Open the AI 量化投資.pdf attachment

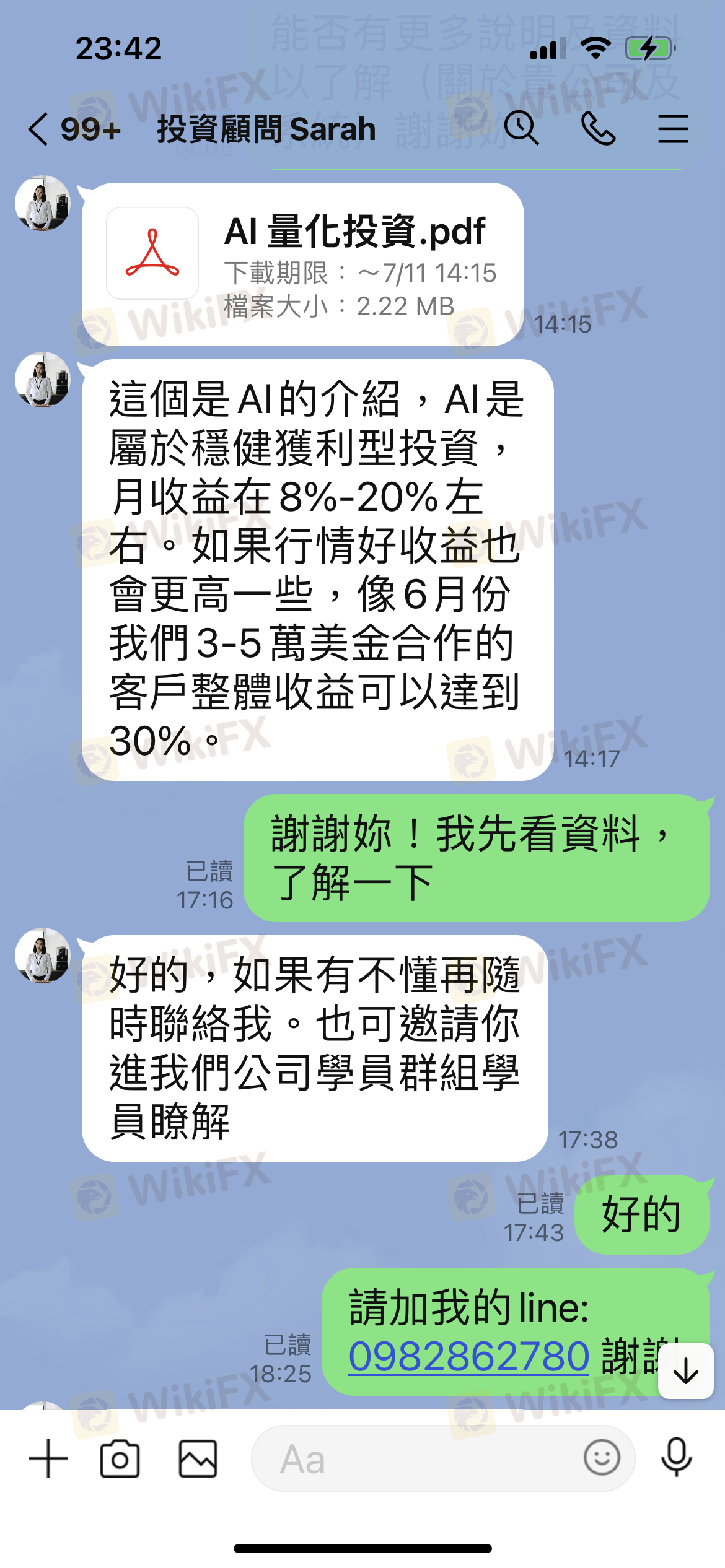click(302, 264)
